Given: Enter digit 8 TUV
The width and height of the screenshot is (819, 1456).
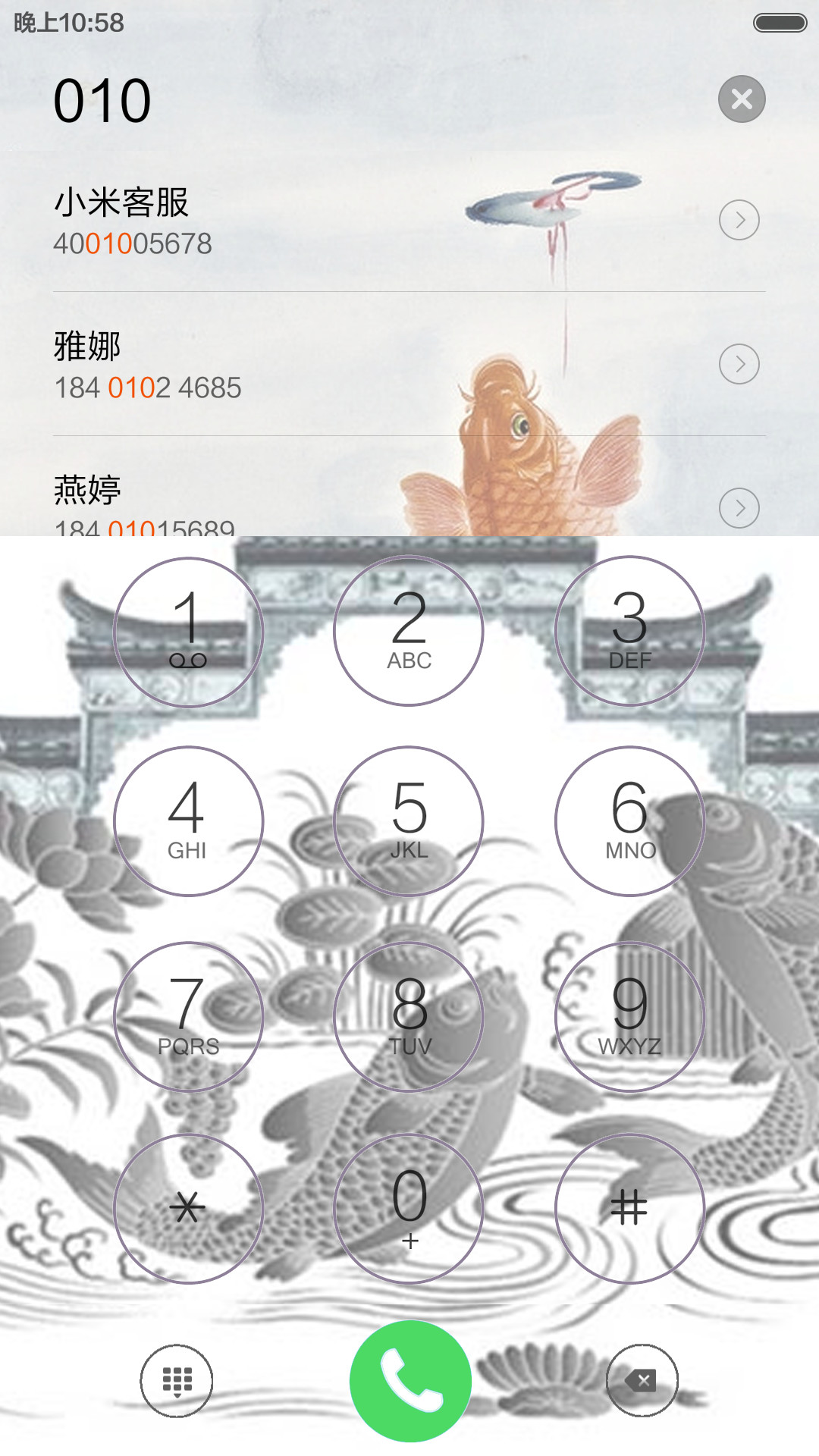Looking at the screenshot, I should [x=409, y=1017].
